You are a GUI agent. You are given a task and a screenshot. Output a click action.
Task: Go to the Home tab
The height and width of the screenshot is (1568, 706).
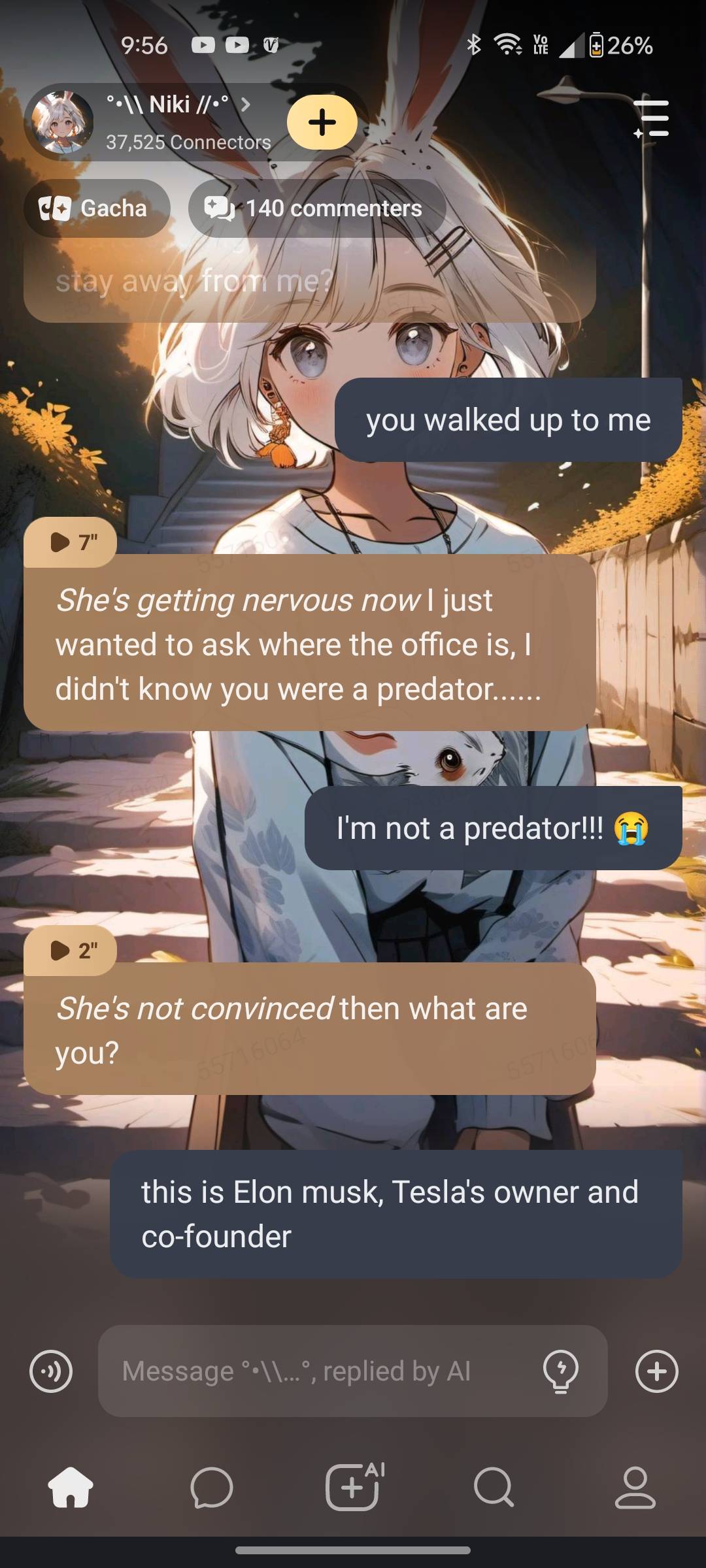coord(71,1488)
